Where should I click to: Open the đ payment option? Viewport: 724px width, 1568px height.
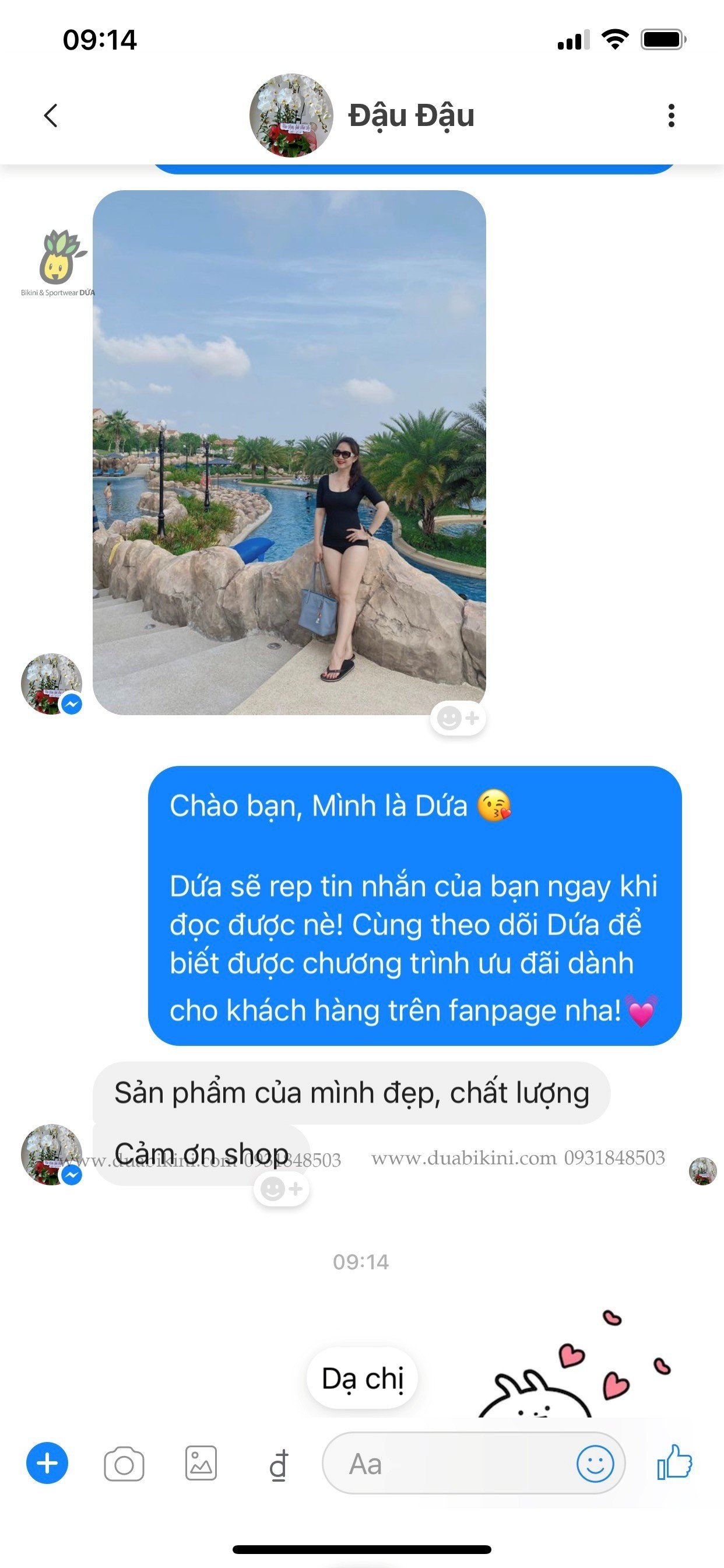[x=279, y=1465]
